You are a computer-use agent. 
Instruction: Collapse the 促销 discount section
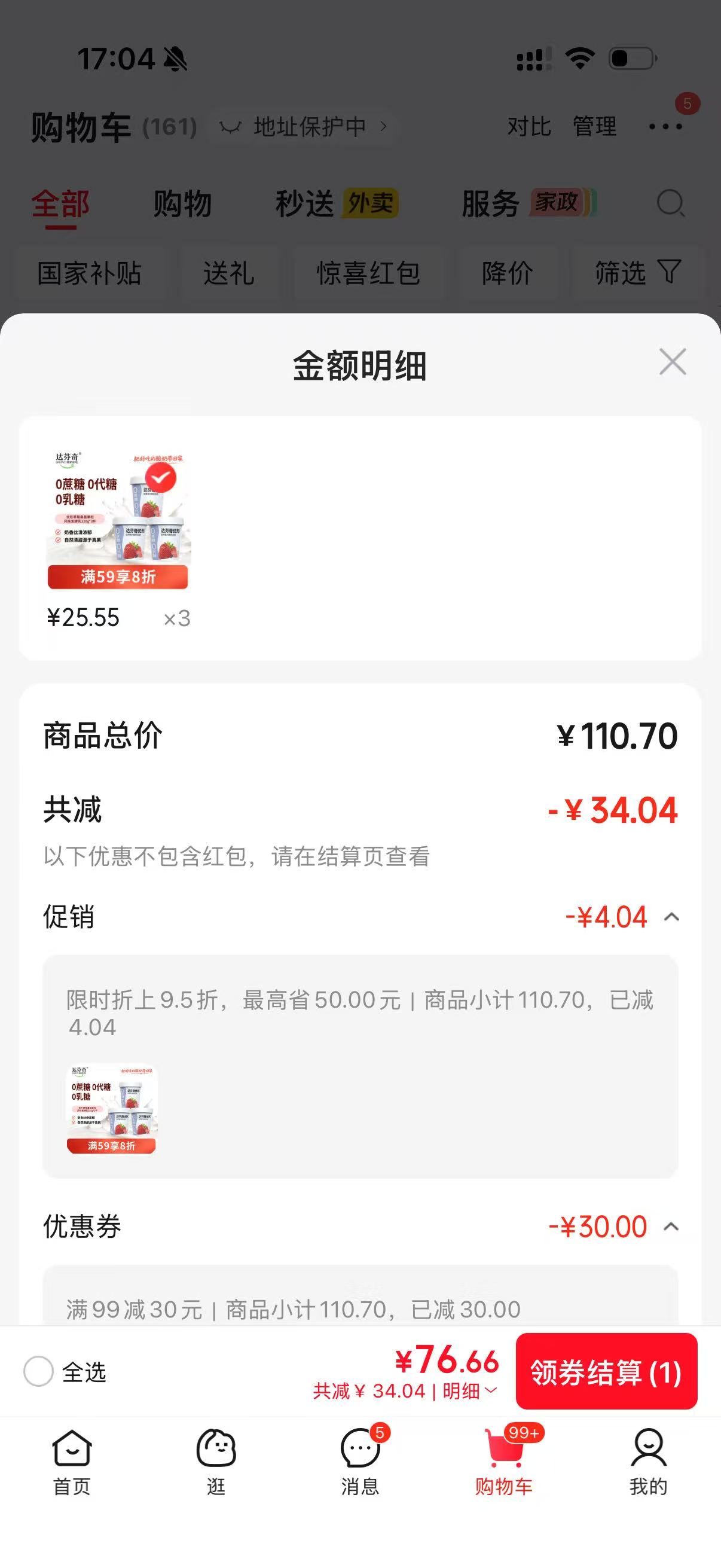[671, 917]
